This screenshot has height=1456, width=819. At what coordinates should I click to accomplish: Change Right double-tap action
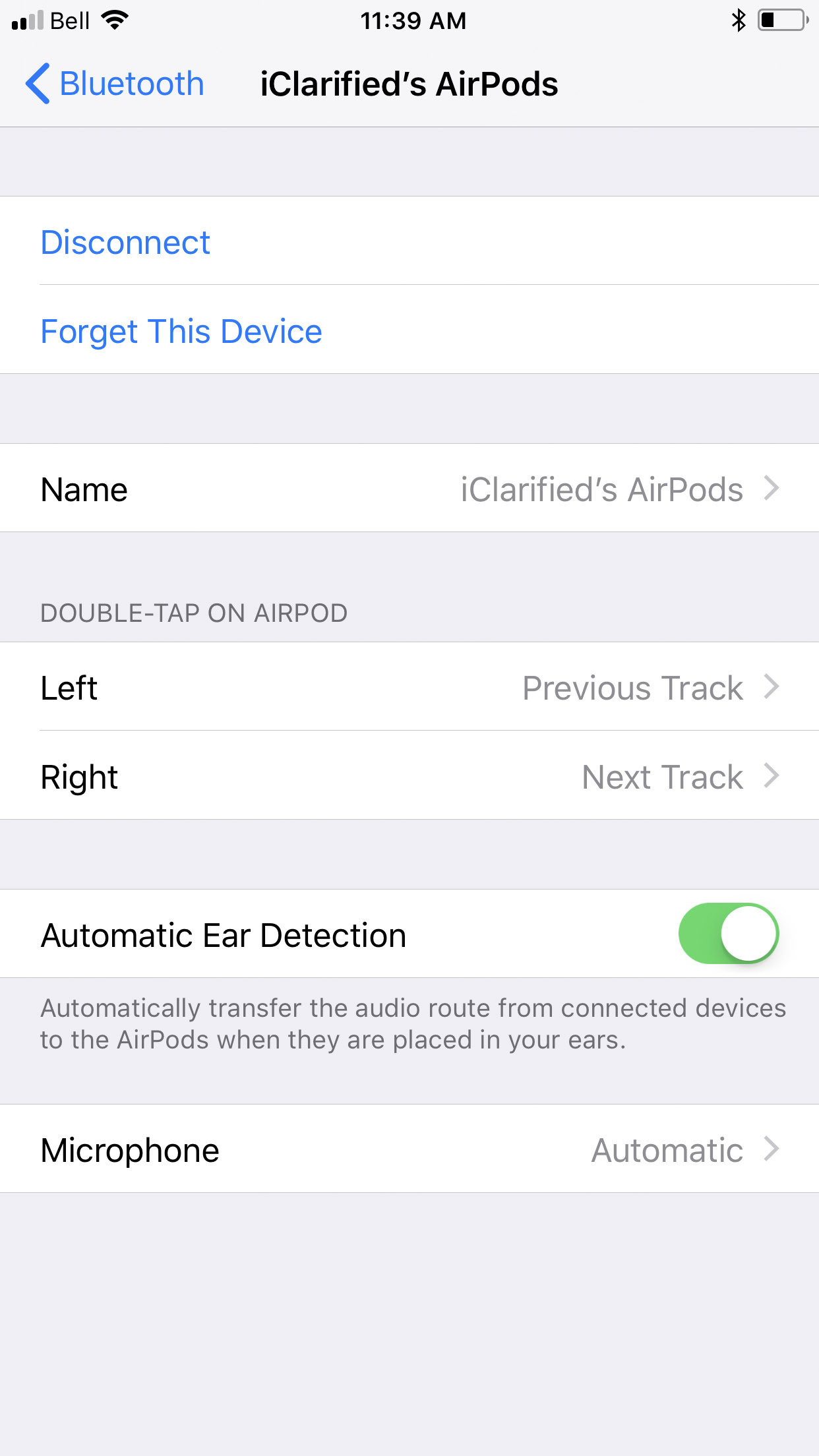[x=409, y=776]
